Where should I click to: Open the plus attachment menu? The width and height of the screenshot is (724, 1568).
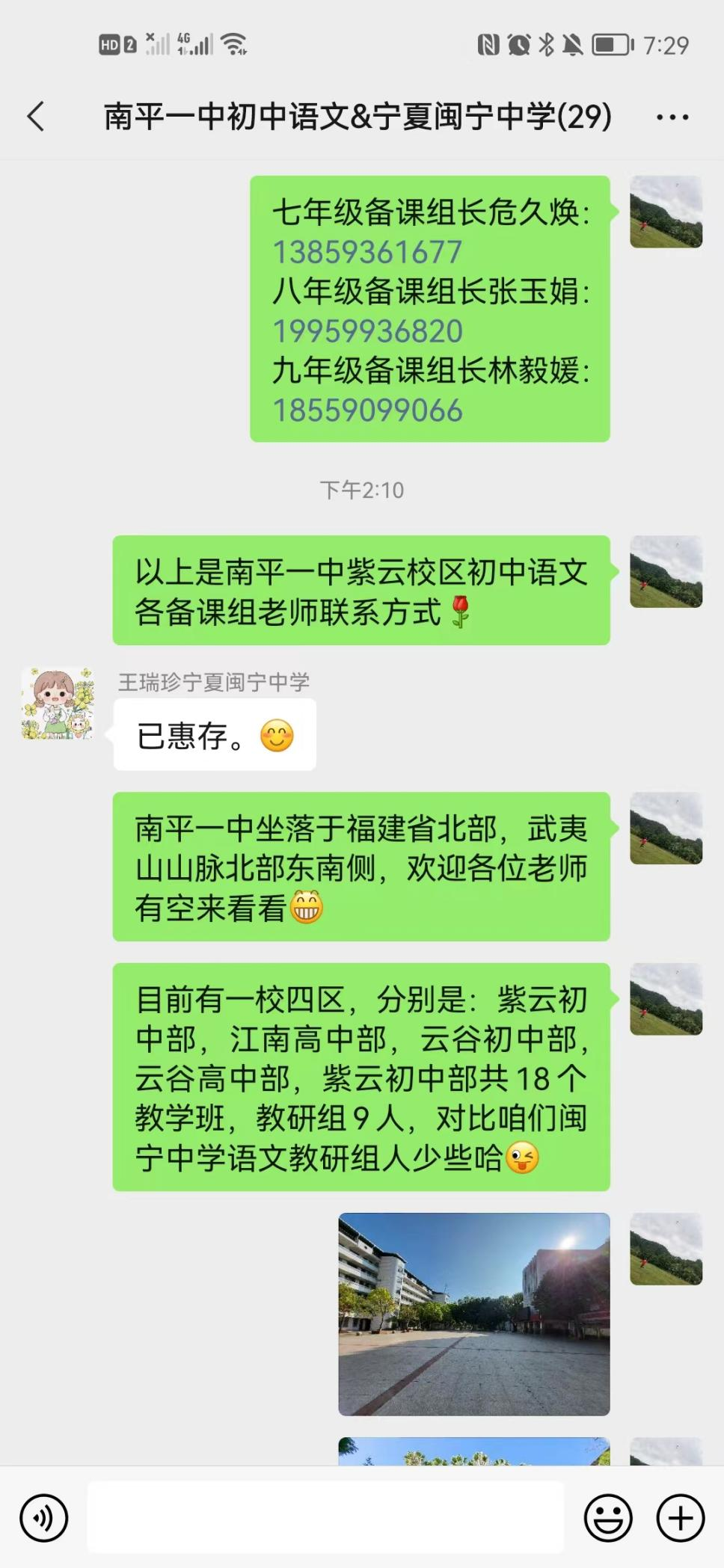click(680, 1518)
